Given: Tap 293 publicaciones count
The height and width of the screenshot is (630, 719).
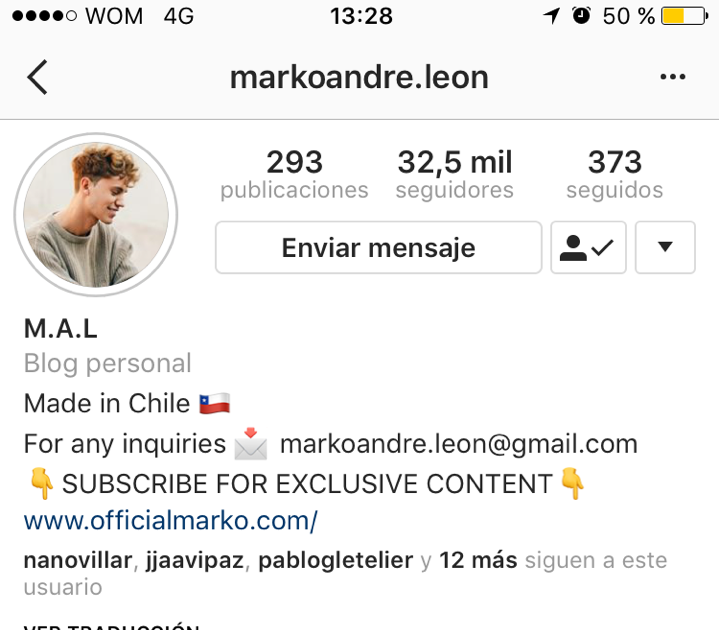Looking at the screenshot, I should click(x=294, y=174).
